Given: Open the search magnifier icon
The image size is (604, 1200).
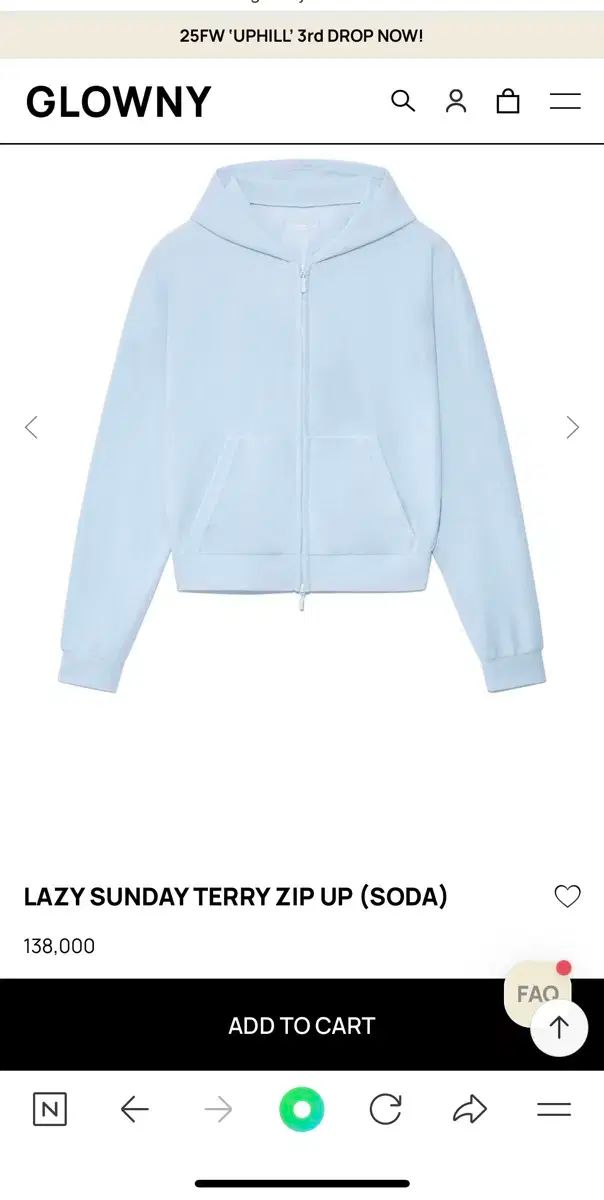Looking at the screenshot, I should [x=403, y=101].
